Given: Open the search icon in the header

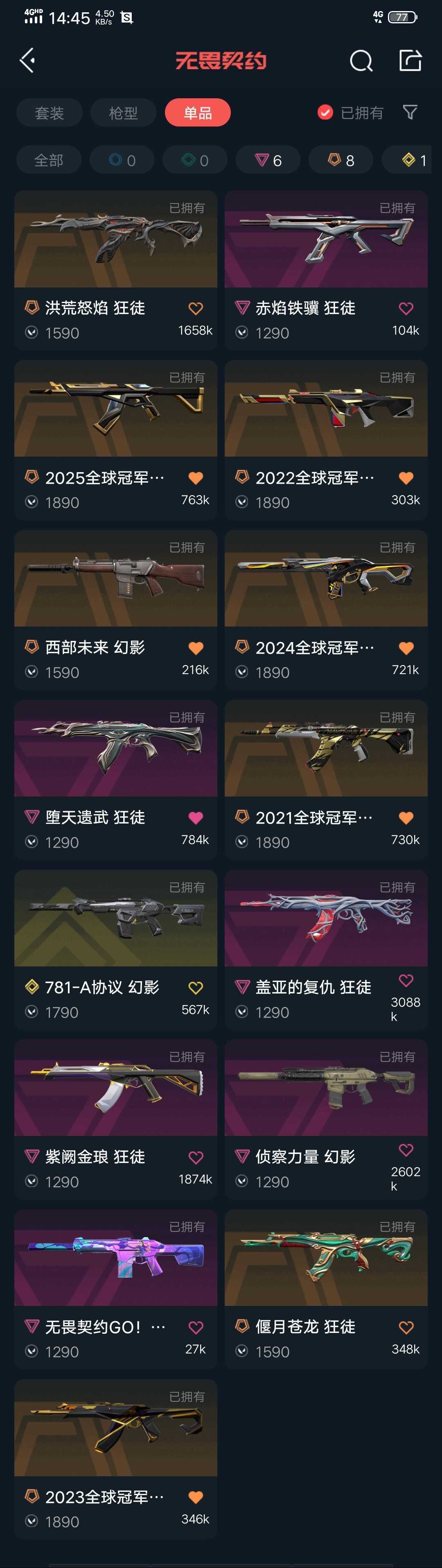Looking at the screenshot, I should (x=361, y=60).
